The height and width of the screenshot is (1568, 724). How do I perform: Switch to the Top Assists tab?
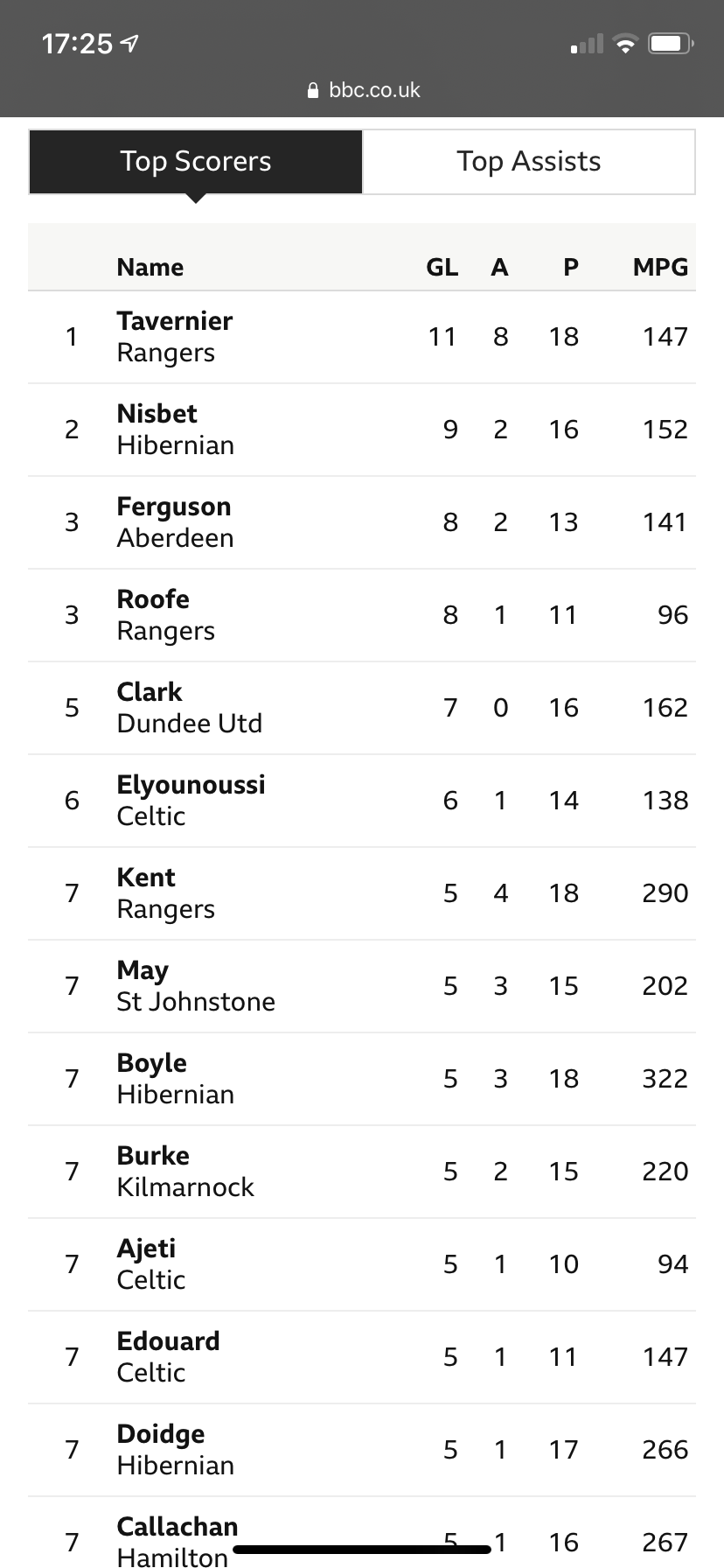(529, 162)
